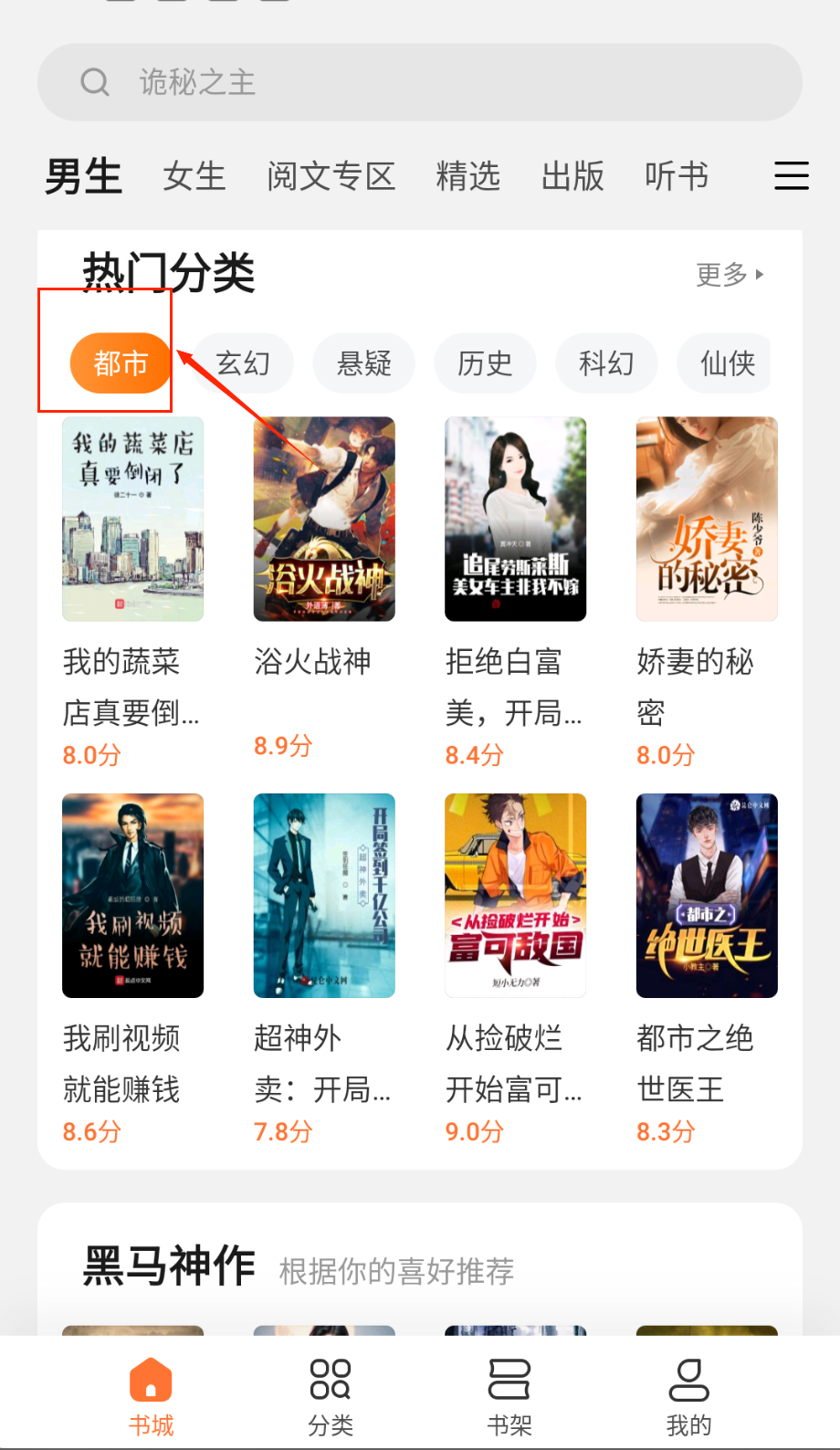Go to the 分类 bottom tab
The image size is (840, 1450).
(x=330, y=1396)
